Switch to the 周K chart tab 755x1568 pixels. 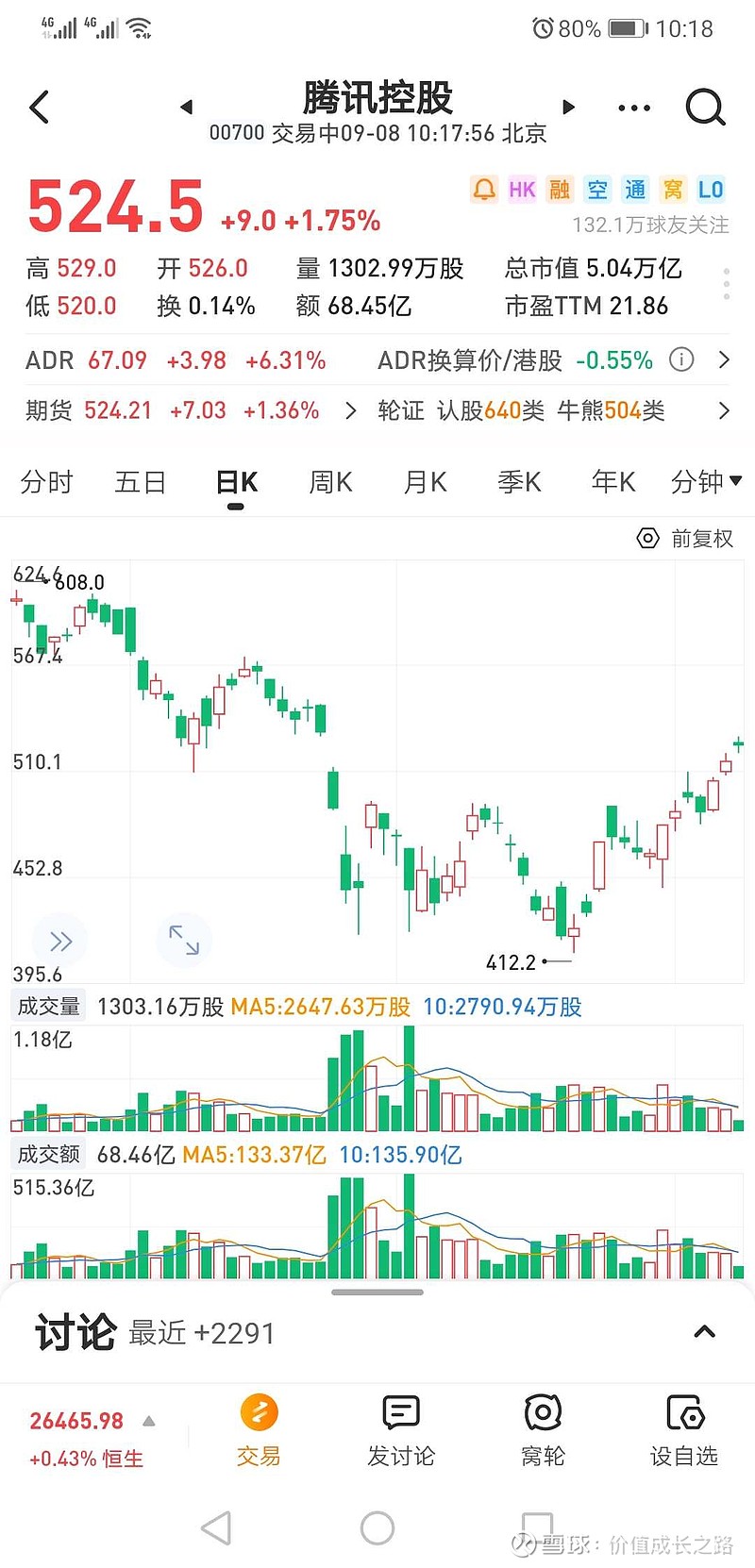click(x=330, y=483)
